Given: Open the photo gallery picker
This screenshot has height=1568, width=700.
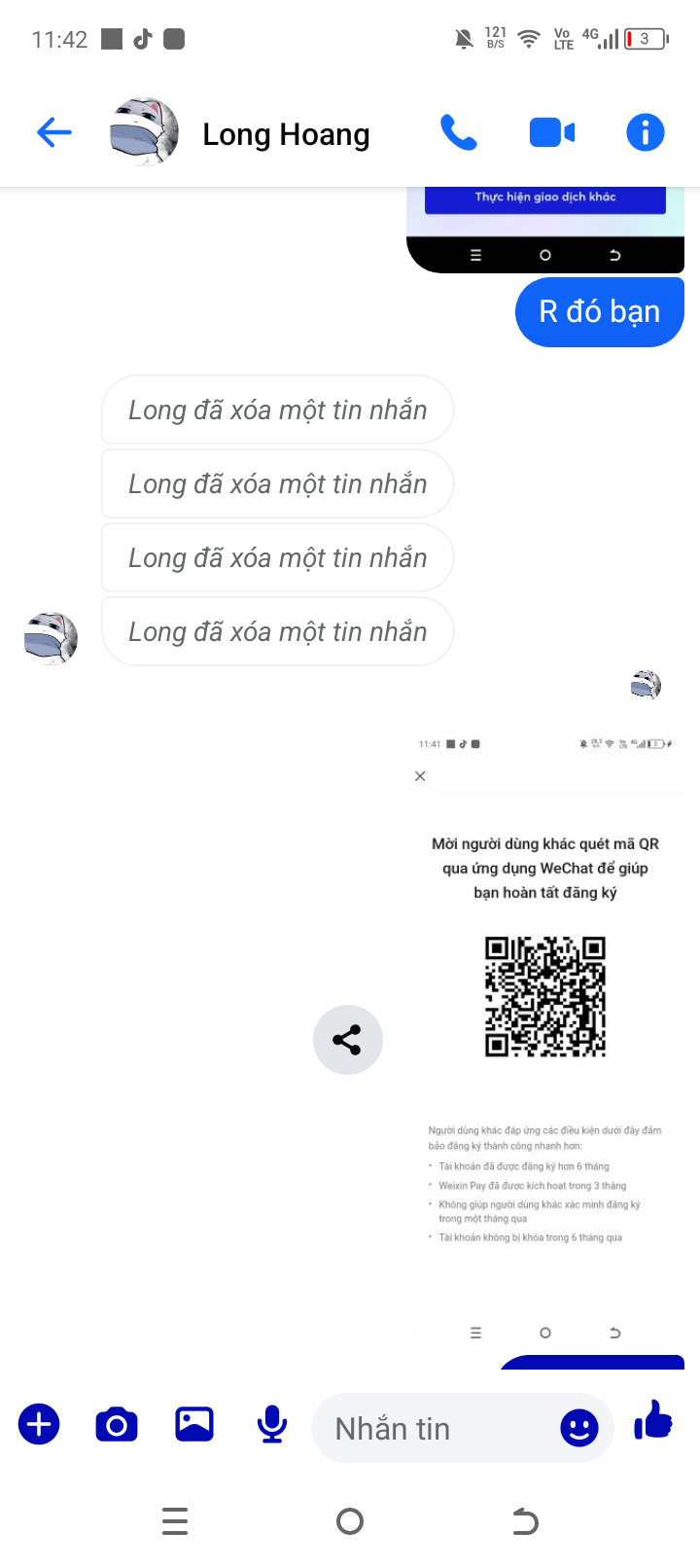Looking at the screenshot, I should tap(194, 1425).
